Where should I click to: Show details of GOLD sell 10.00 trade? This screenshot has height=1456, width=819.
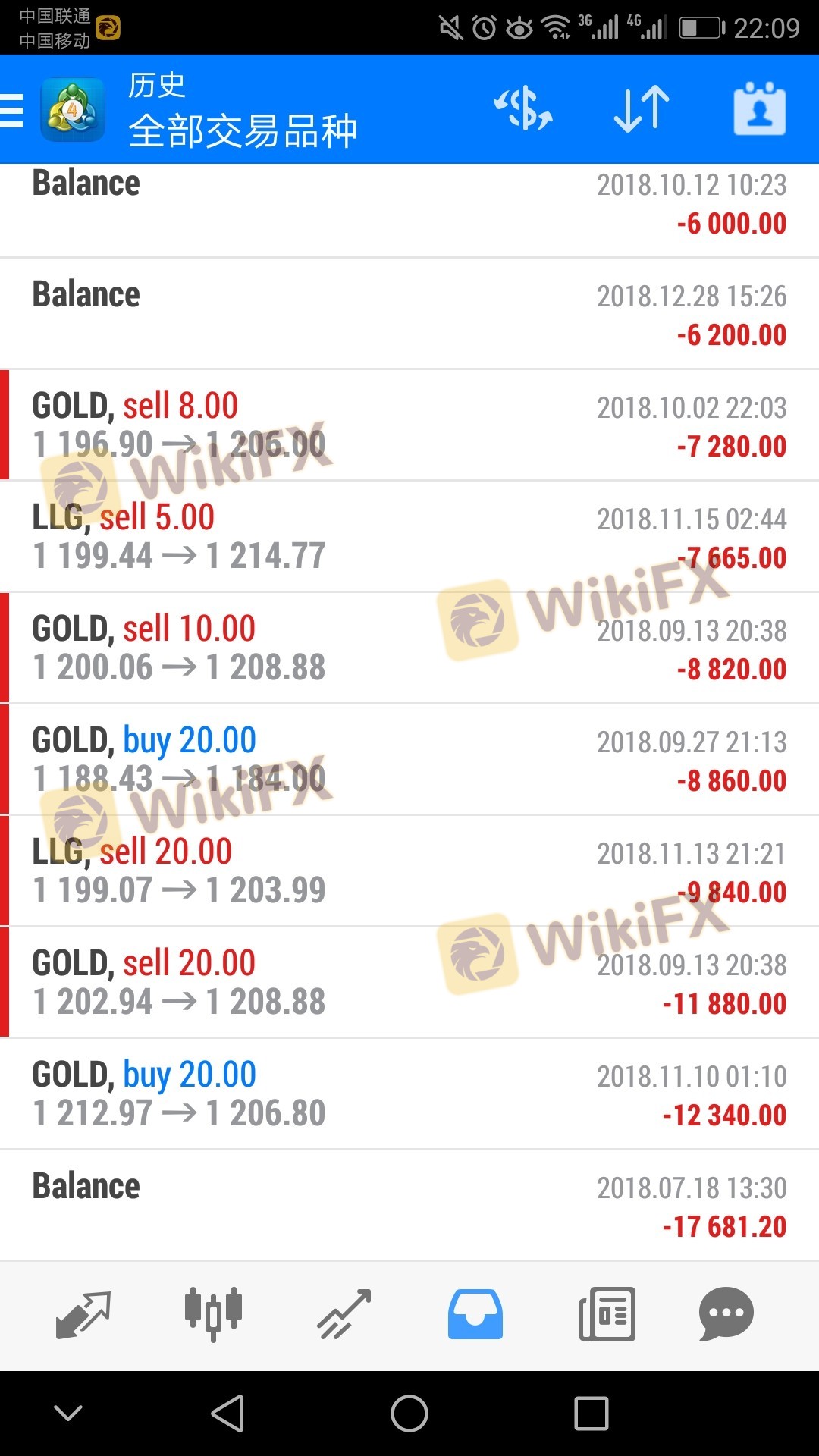[409, 648]
